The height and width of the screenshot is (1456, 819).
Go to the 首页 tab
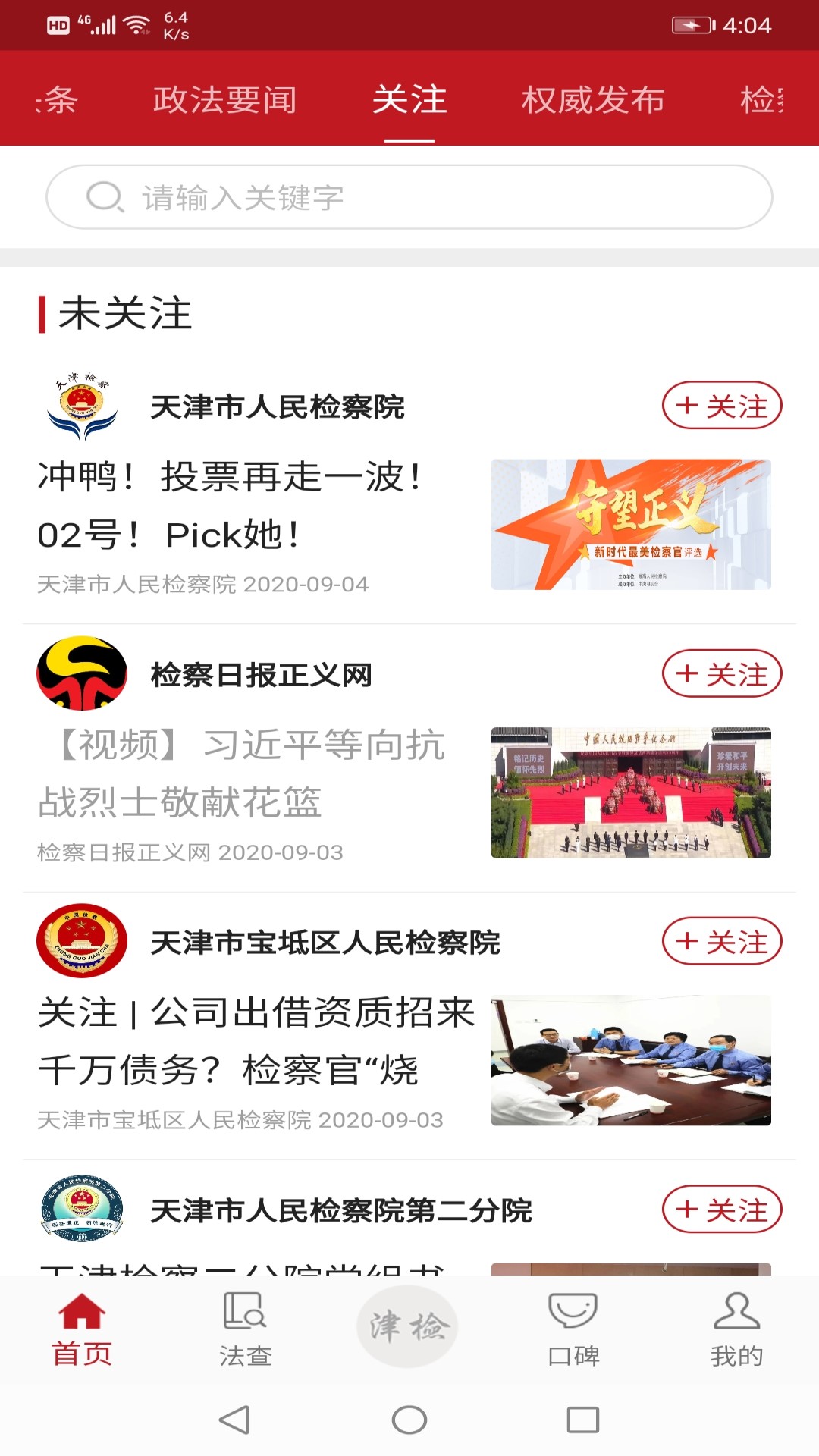coord(82,1329)
